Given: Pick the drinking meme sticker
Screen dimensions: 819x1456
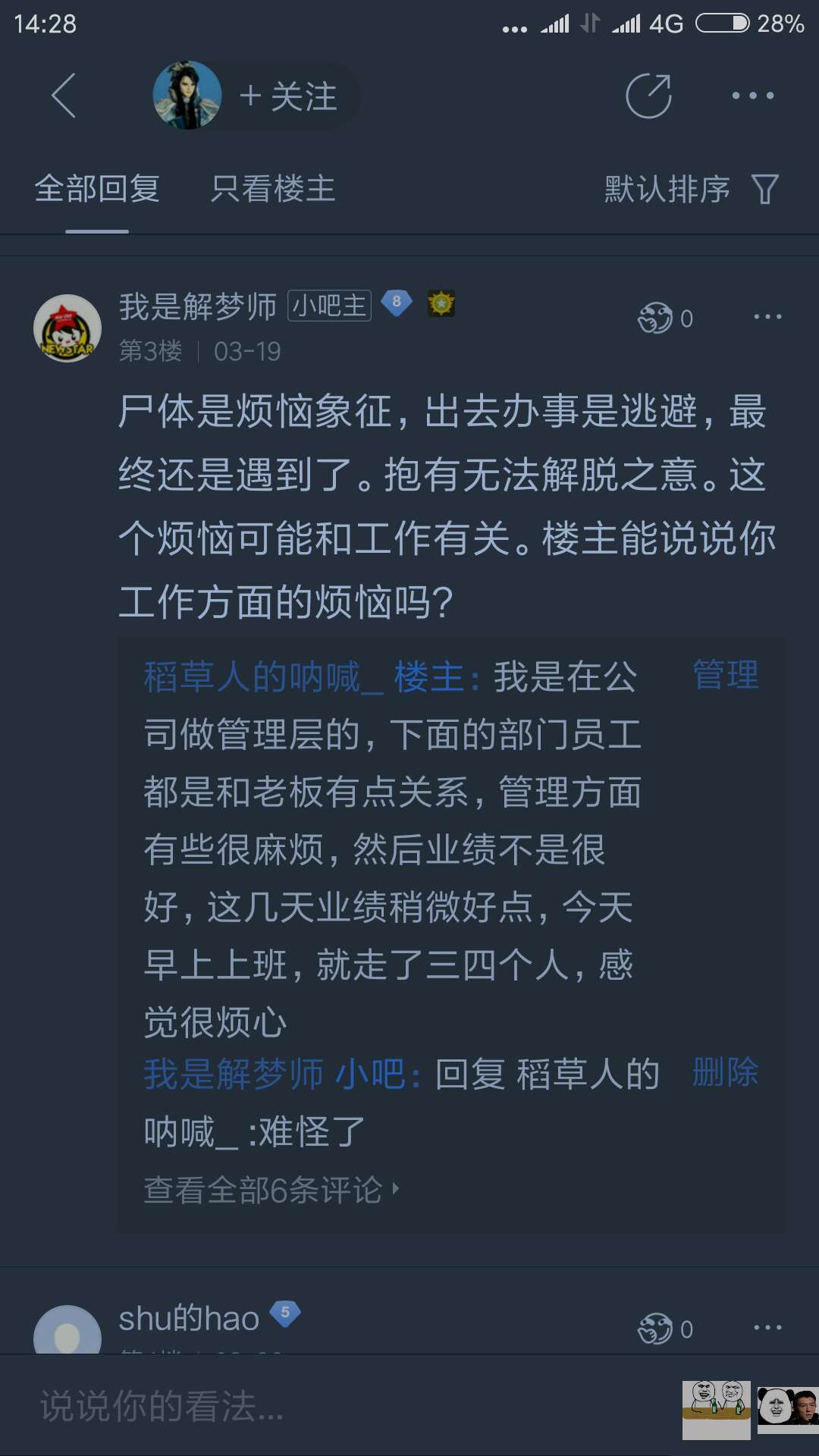Looking at the screenshot, I should [716, 1409].
